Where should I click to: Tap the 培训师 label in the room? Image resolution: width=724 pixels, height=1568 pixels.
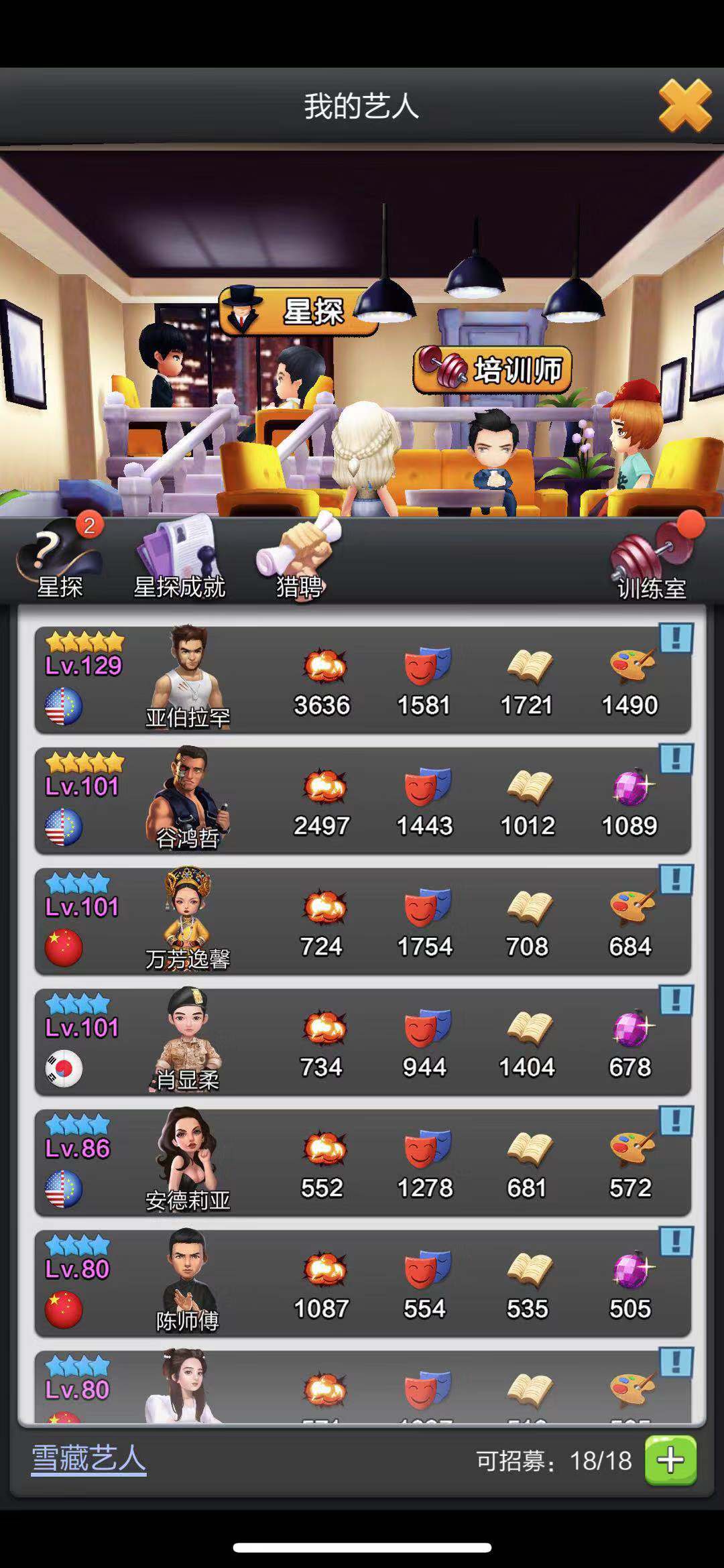click(493, 369)
